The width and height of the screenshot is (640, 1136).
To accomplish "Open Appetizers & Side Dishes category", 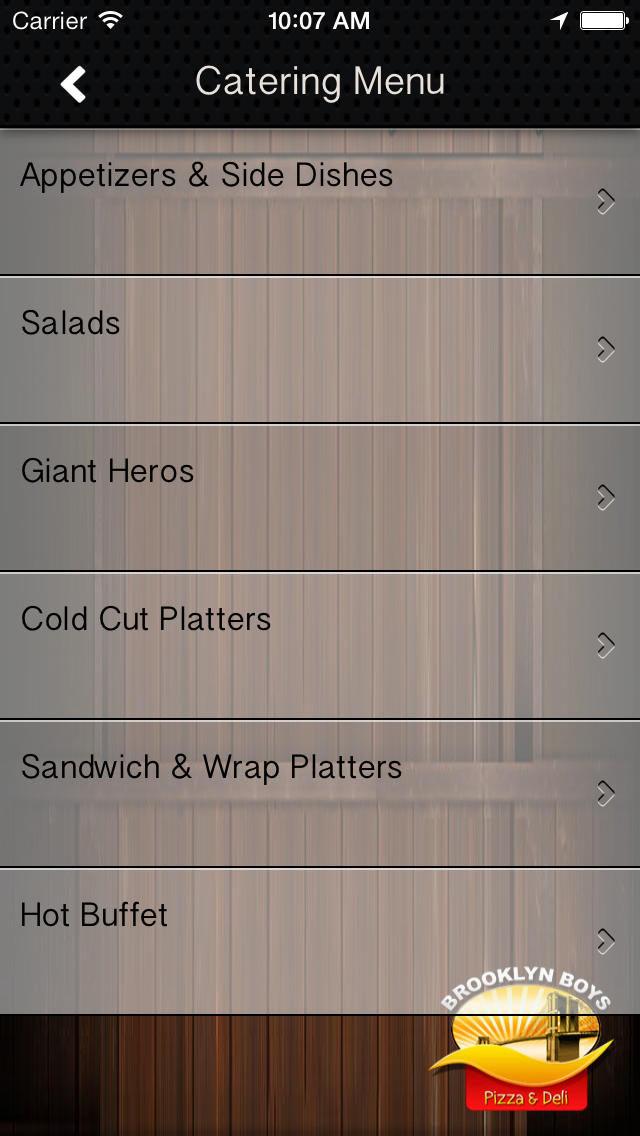I will pyautogui.click(x=320, y=202).
